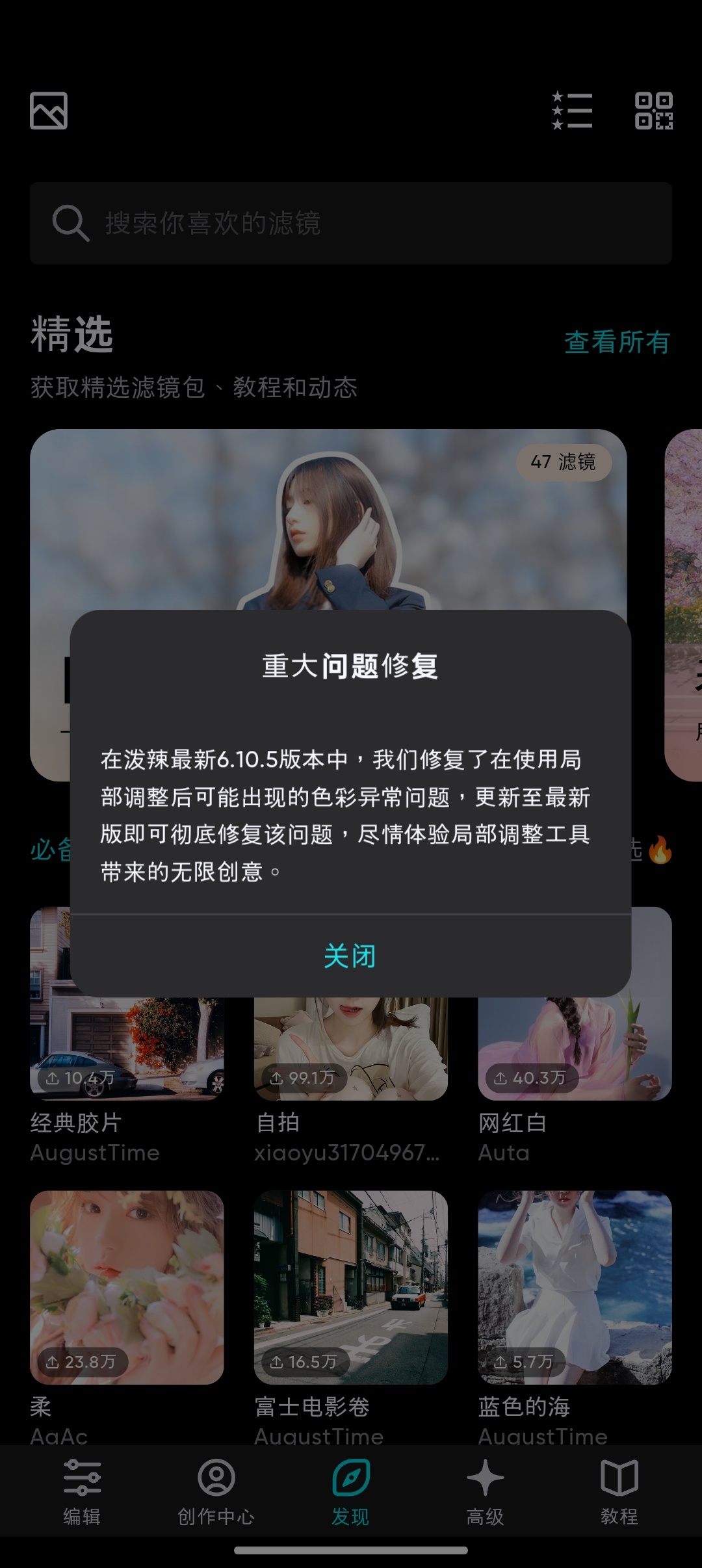Open 查看所有 featured link
The image size is (702, 1568).
pyautogui.click(x=617, y=342)
